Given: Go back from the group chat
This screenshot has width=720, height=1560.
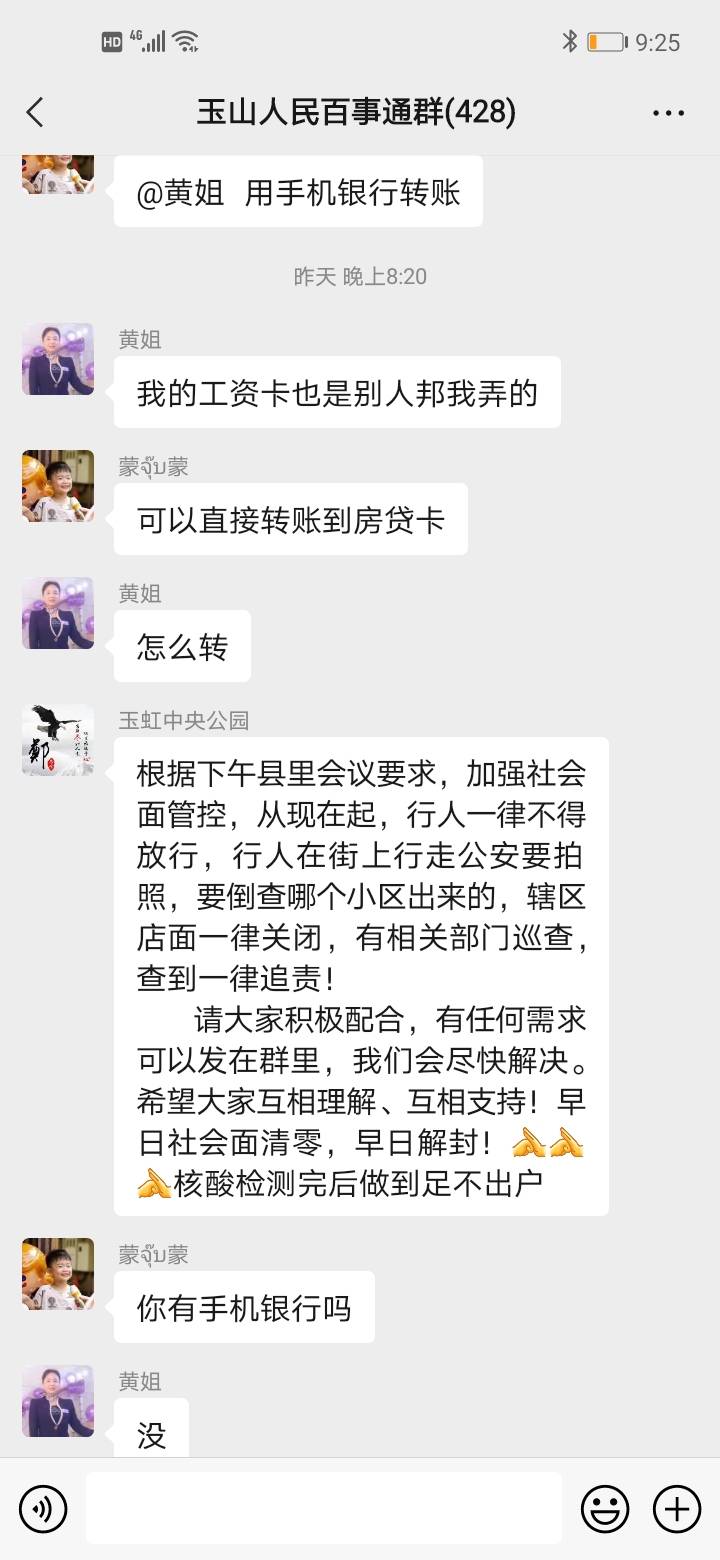Looking at the screenshot, I should (35, 112).
